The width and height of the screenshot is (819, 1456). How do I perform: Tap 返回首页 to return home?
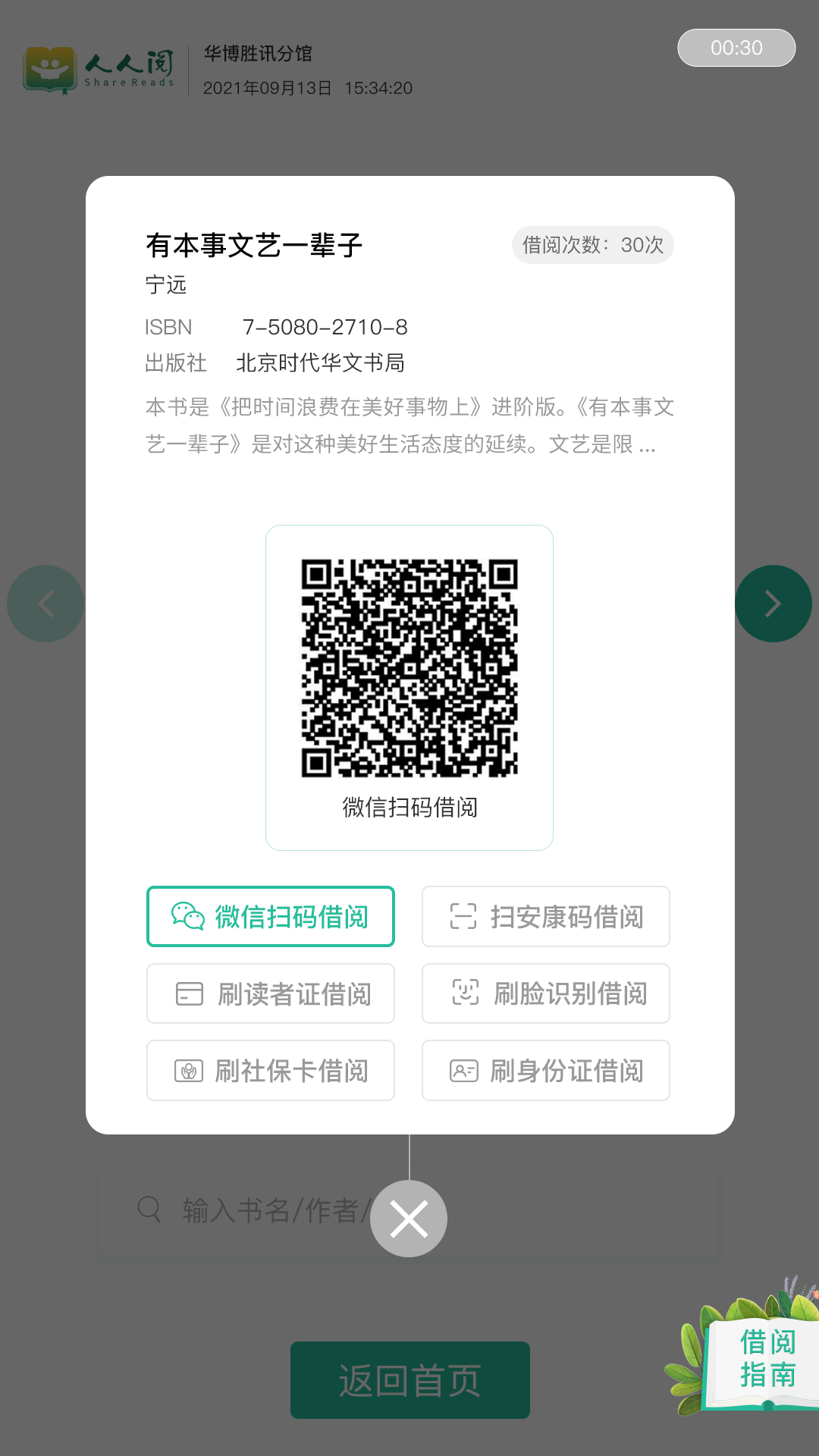(x=409, y=1380)
